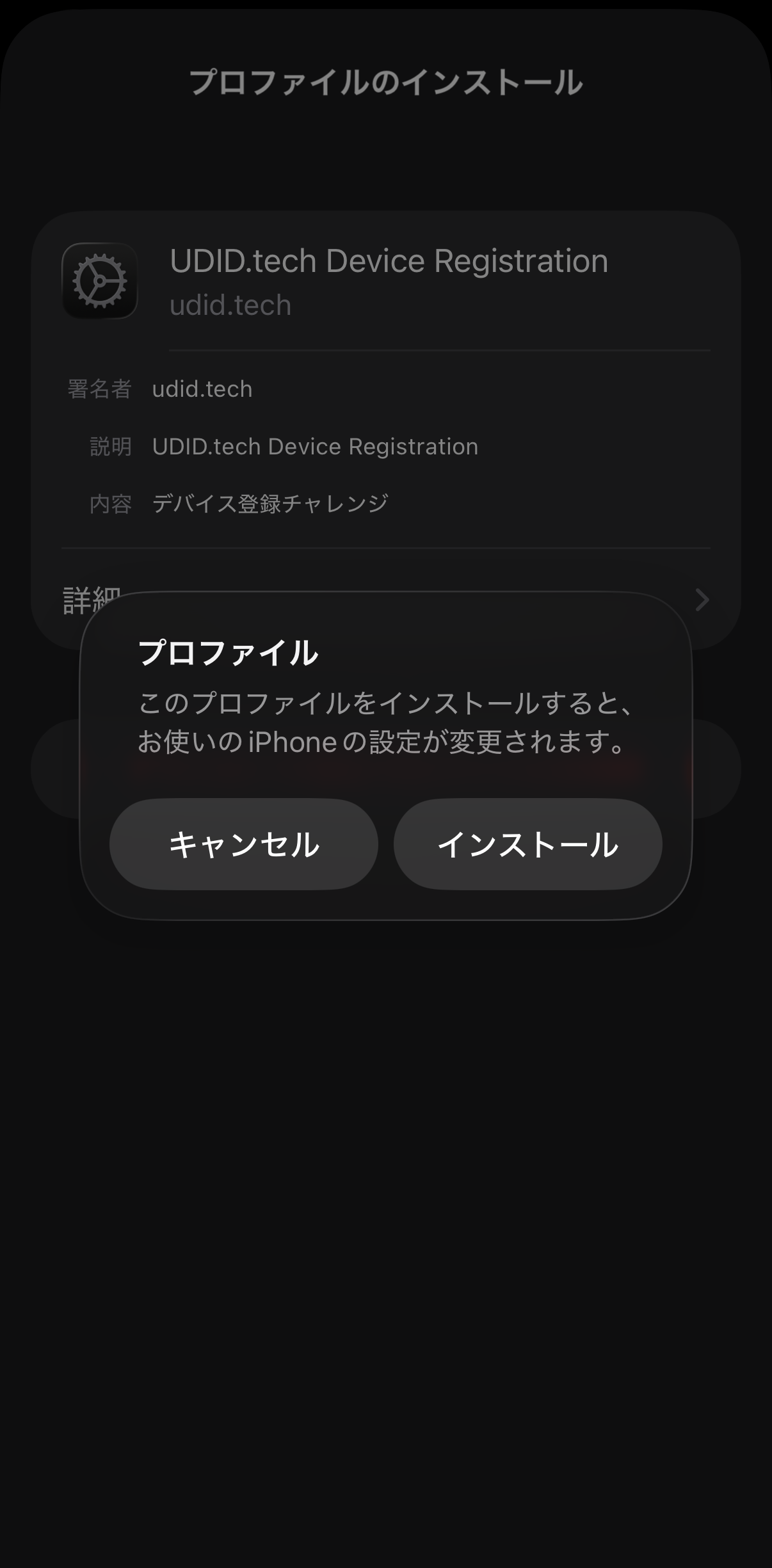Tap the udid.tech subtitle under the profile name
This screenshot has height=1568, width=772.
pyautogui.click(x=230, y=304)
